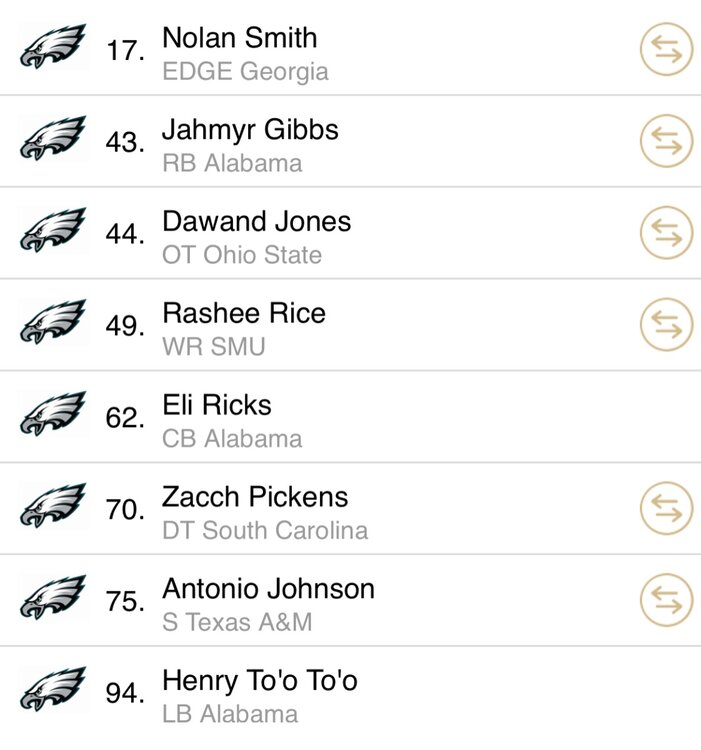Tap trade icon beside Jahmyr Gibbs
This screenshot has height=750, width=701.
[x=666, y=143]
